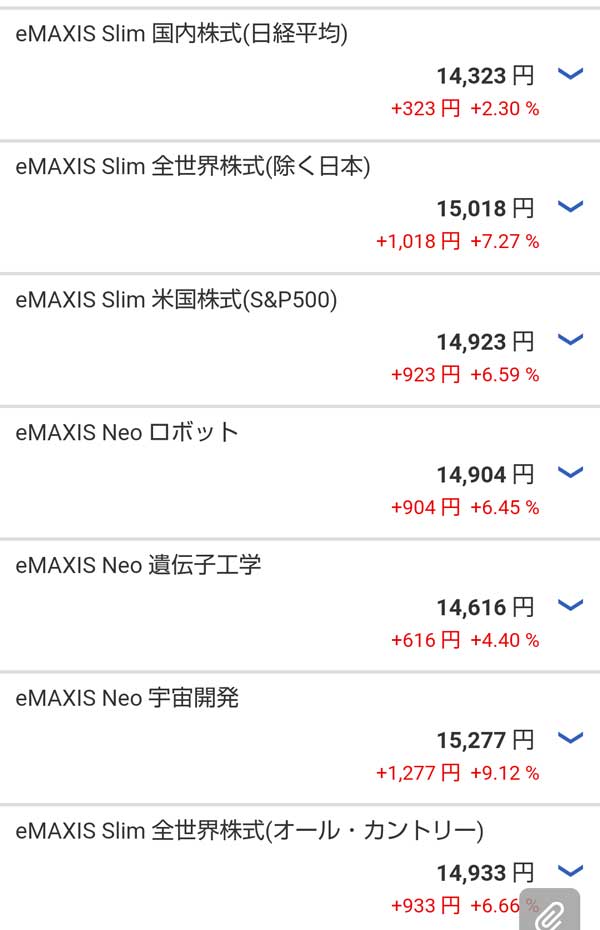Expand eMAXIS Slim 国内株式(日経平均) details
The image size is (600, 930).
569,74
